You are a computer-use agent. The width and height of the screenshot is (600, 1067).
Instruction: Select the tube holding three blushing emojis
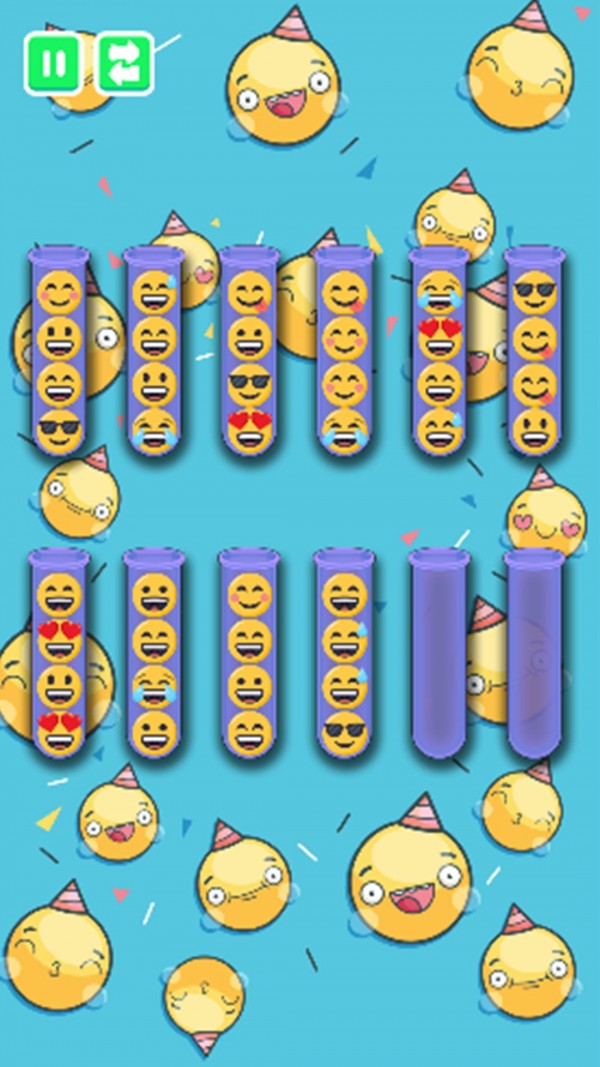pos(345,350)
